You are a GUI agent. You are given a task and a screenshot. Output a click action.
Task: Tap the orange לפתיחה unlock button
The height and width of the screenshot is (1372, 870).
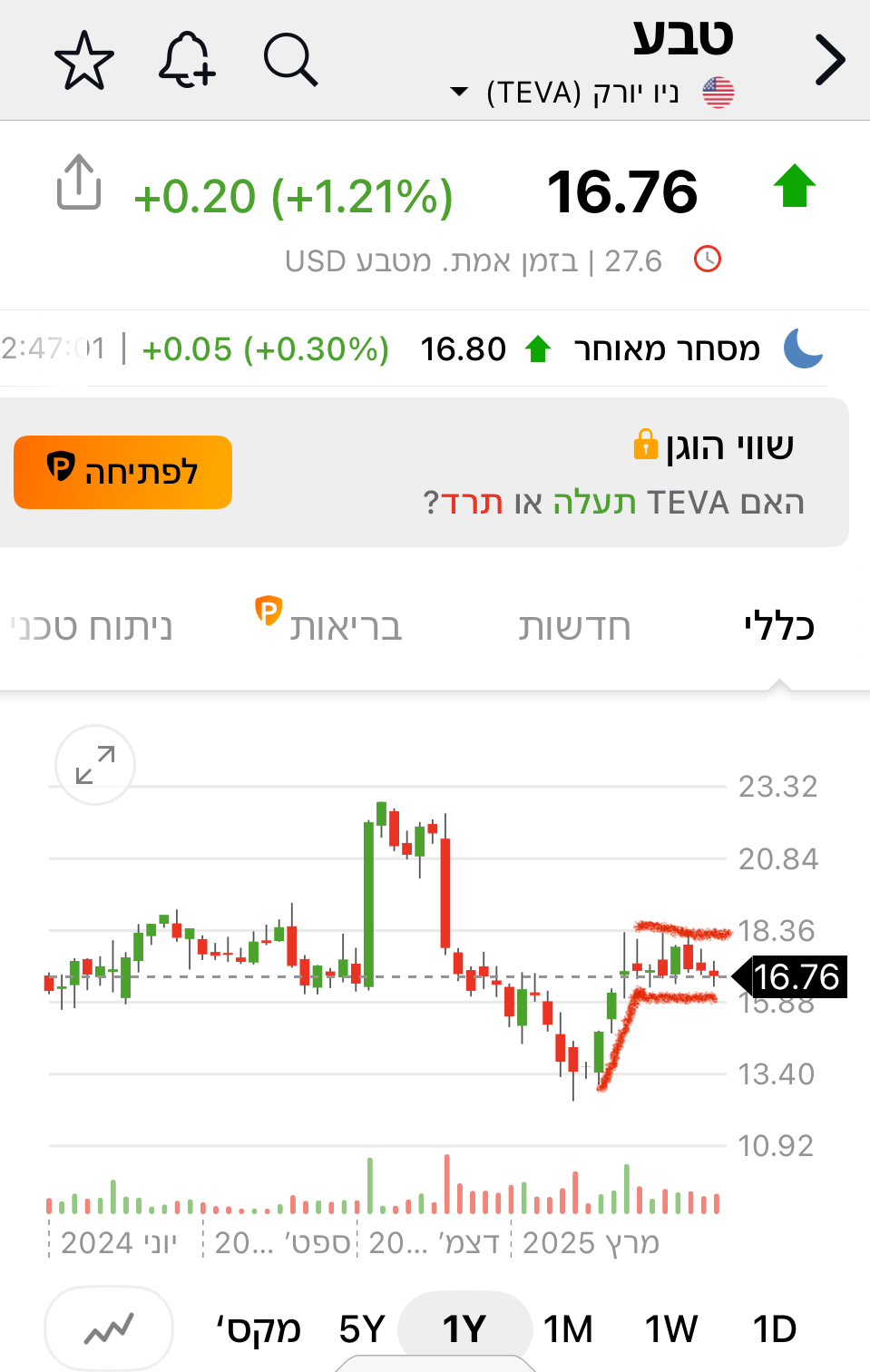[123, 472]
